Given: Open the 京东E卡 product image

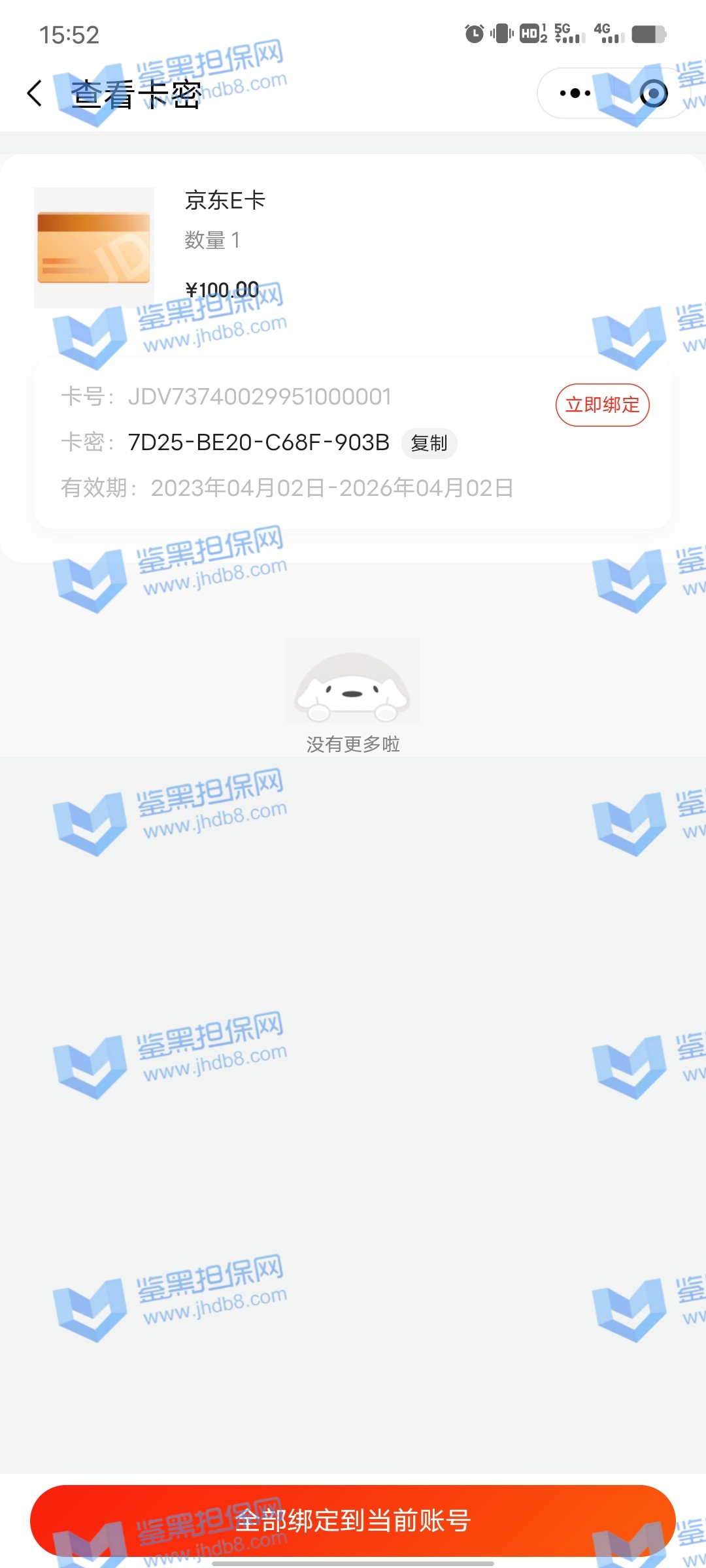Looking at the screenshot, I should pyautogui.click(x=94, y=248).
